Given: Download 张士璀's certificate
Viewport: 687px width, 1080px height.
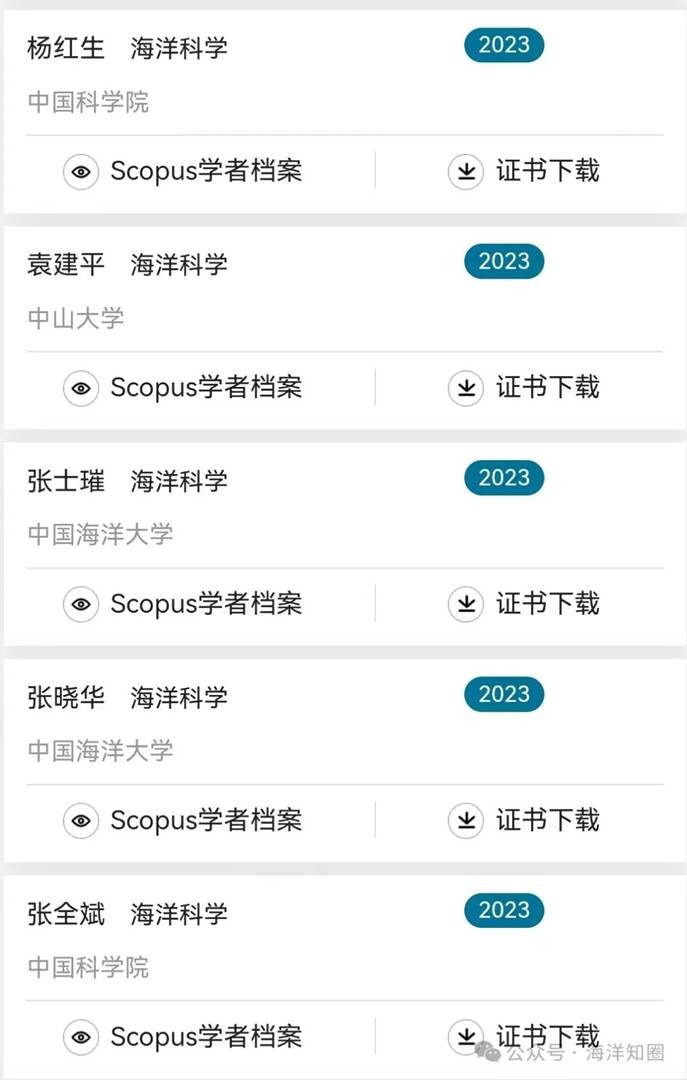Looking at the screenshot, I should [x=523, y=604].
